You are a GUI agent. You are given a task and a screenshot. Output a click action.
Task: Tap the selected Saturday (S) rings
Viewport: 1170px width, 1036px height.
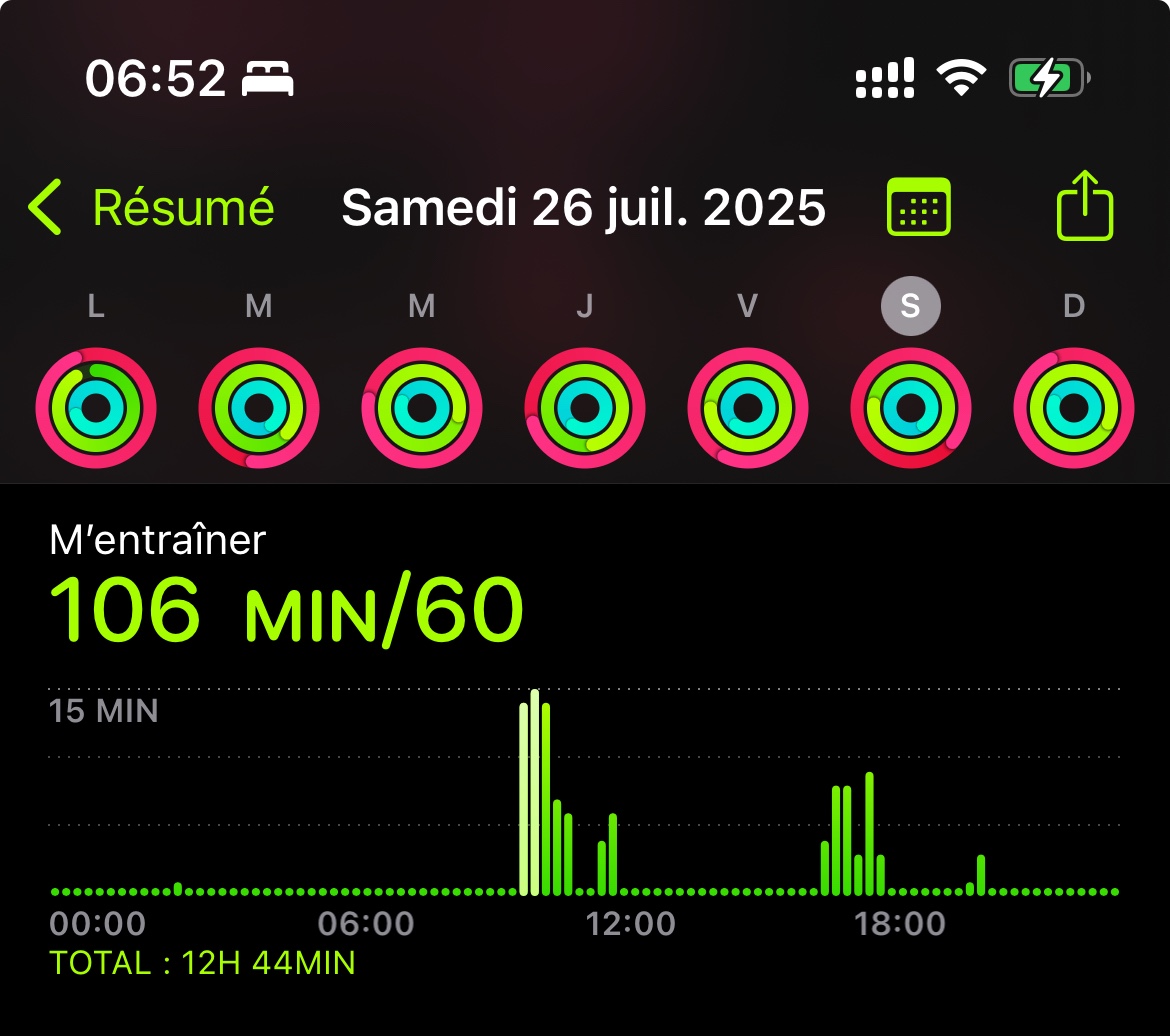[910, 408]
